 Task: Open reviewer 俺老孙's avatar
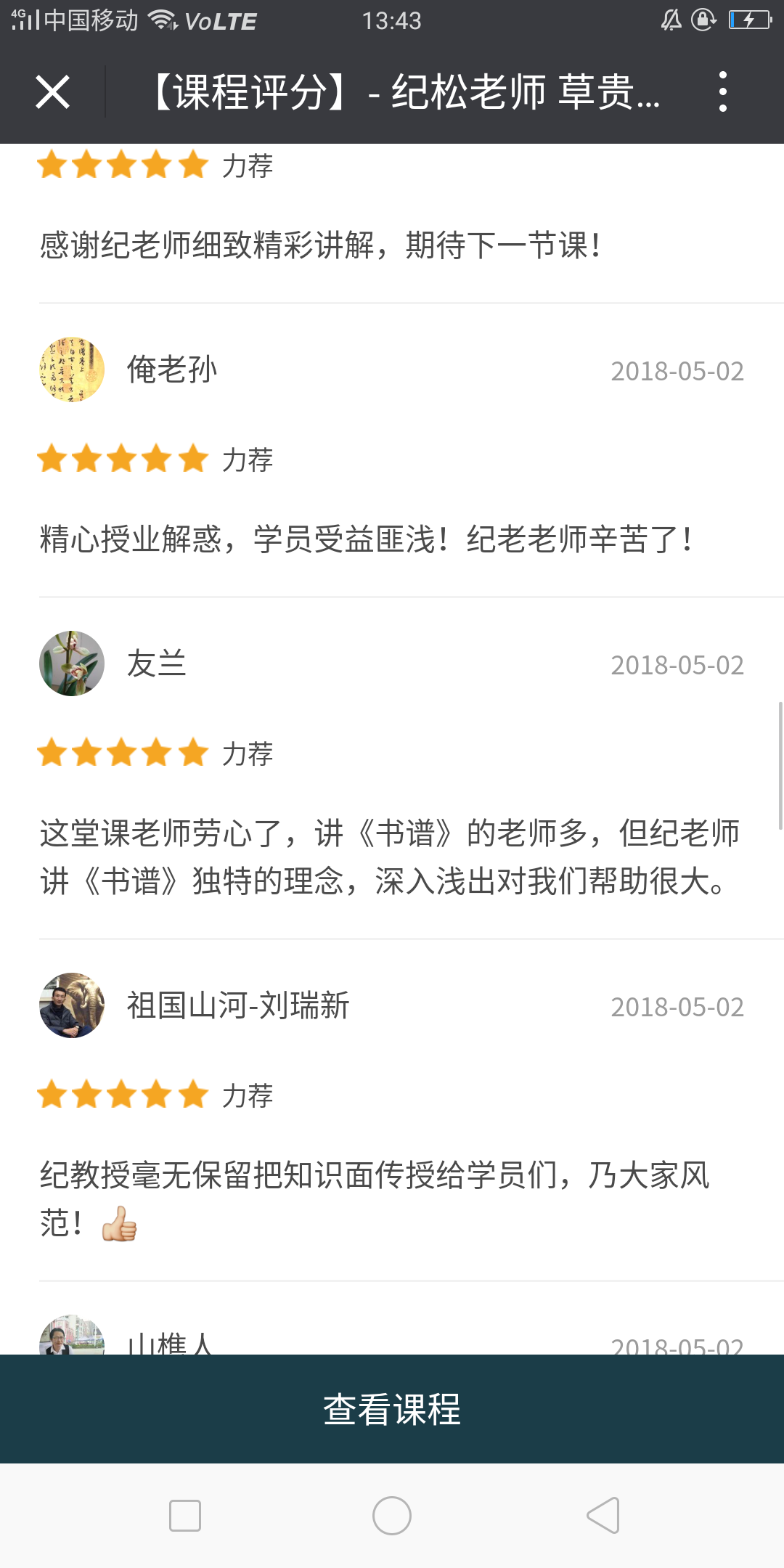[x=71, y=369]
